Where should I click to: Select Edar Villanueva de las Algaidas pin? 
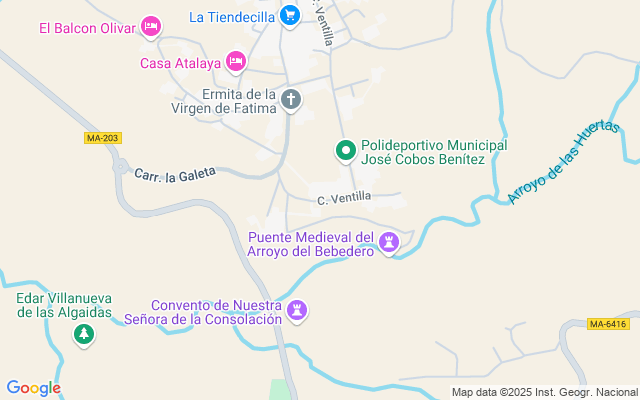(x=85, y=334)
